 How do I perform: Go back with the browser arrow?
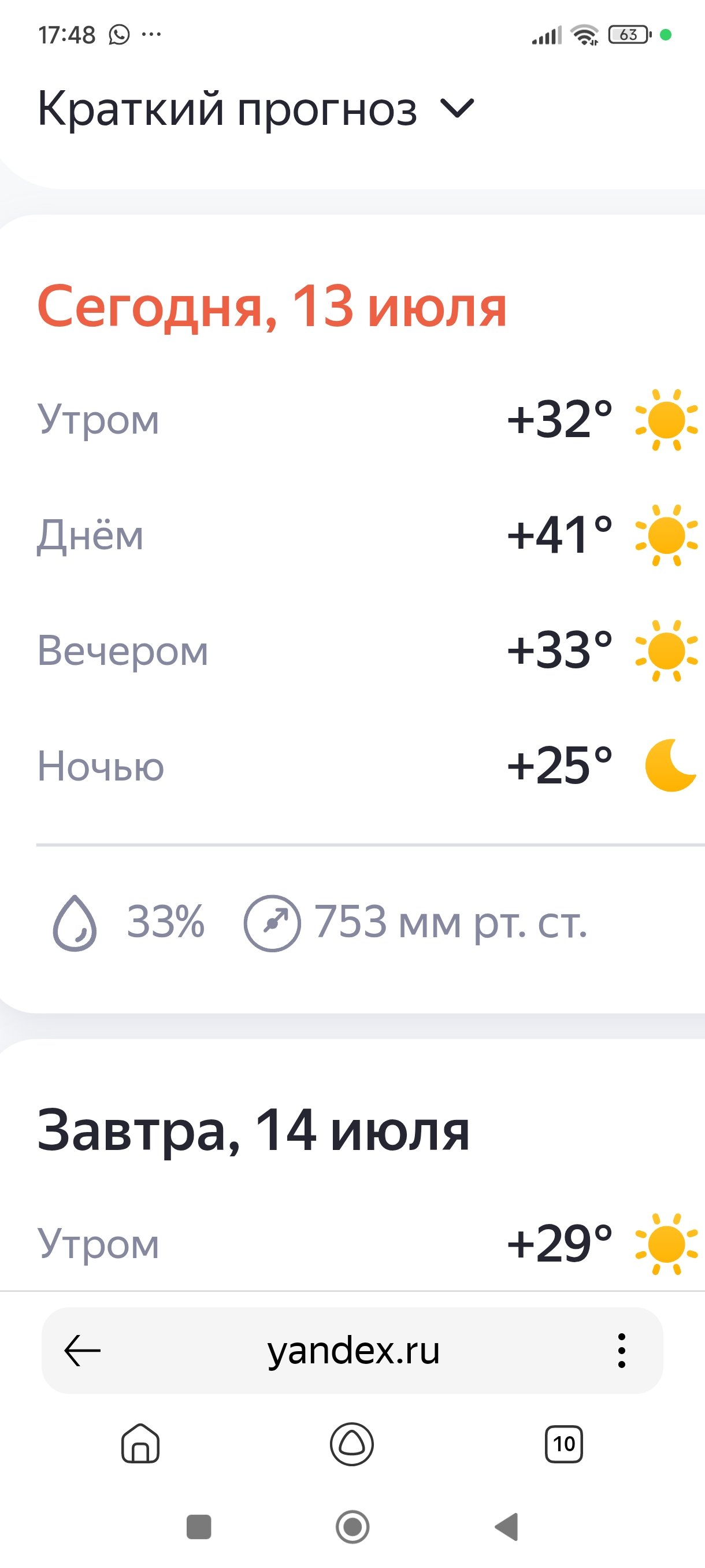click(x=82, y=1350)
